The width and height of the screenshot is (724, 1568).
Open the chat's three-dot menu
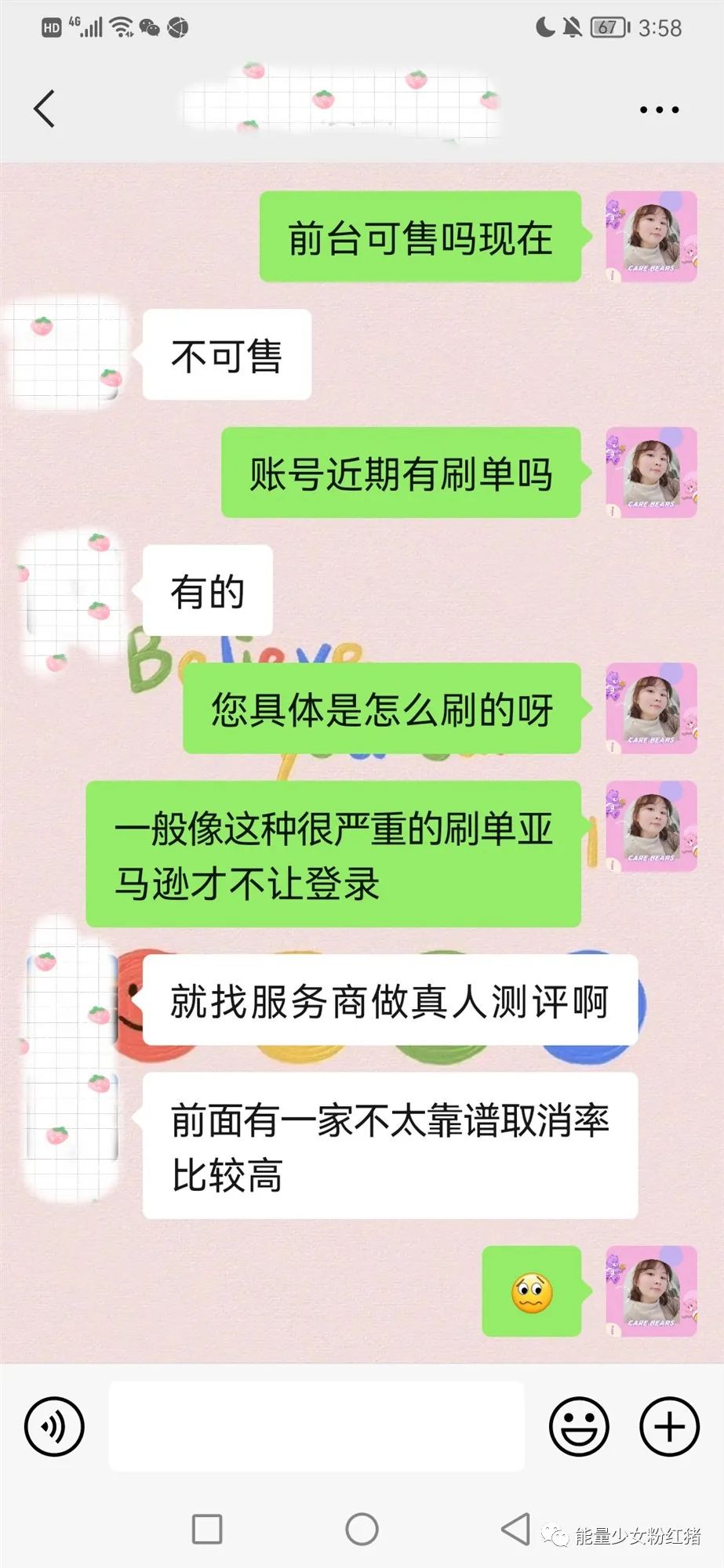[659, 110]
